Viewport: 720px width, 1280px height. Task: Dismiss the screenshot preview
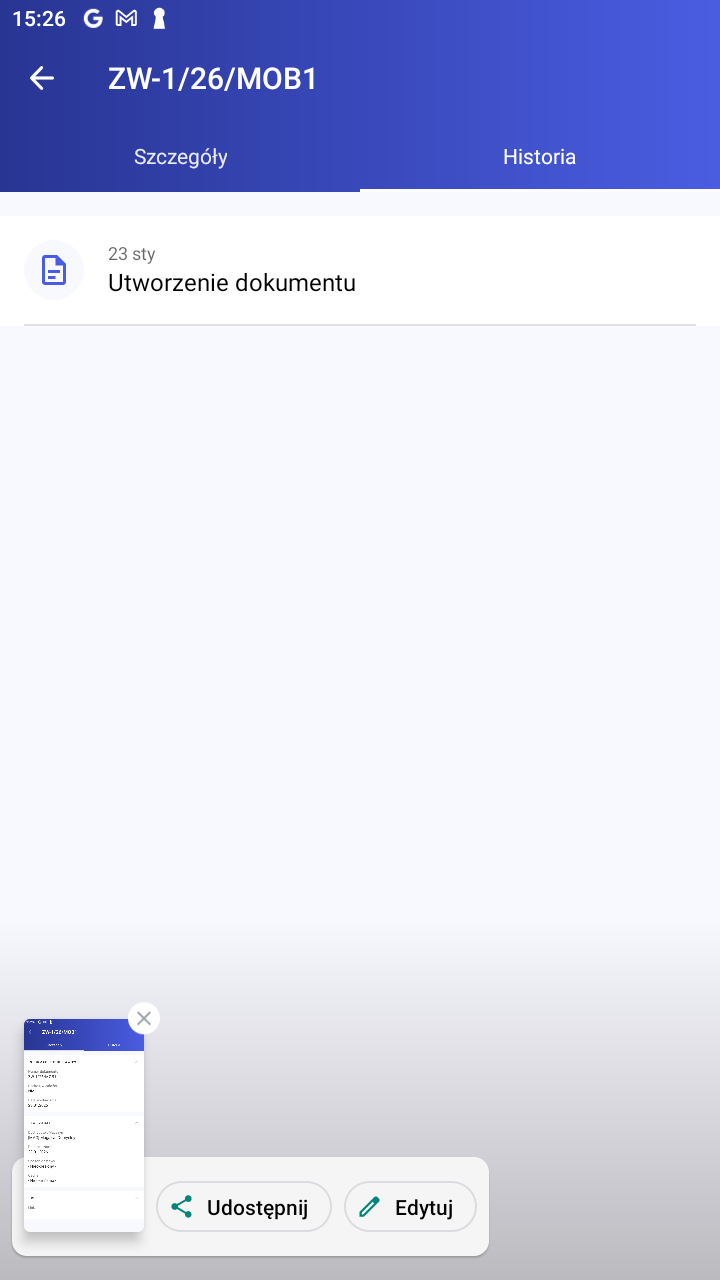[x=144, y=1018]
